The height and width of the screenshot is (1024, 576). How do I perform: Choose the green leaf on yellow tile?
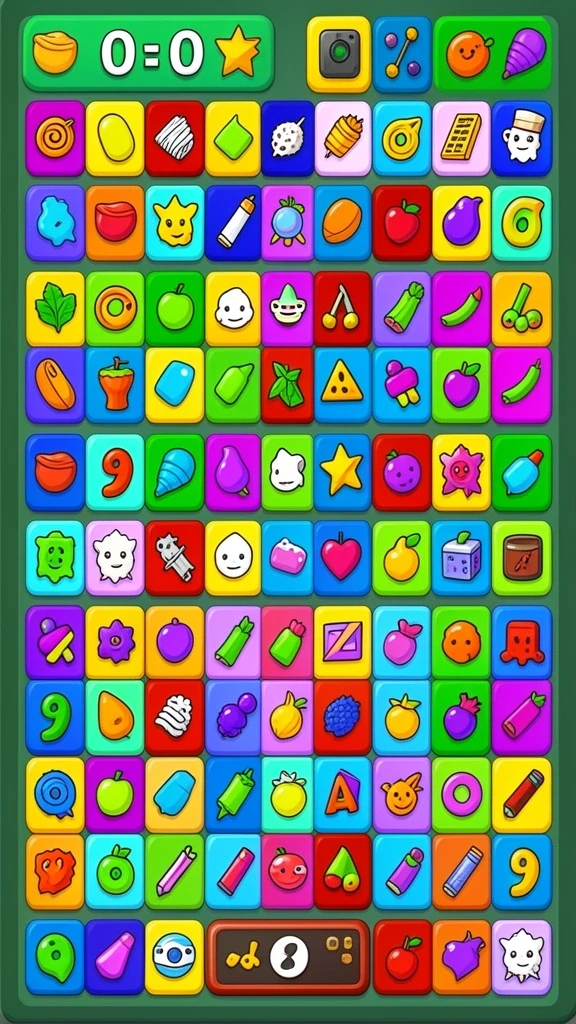(x=55, y=308)
